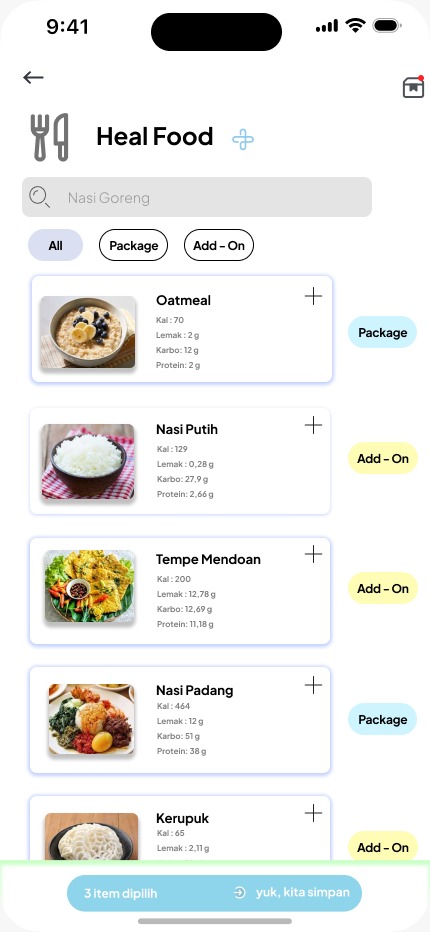Open the Nasi Padang food card
The image size is (430, 932).
coord(180,720)
